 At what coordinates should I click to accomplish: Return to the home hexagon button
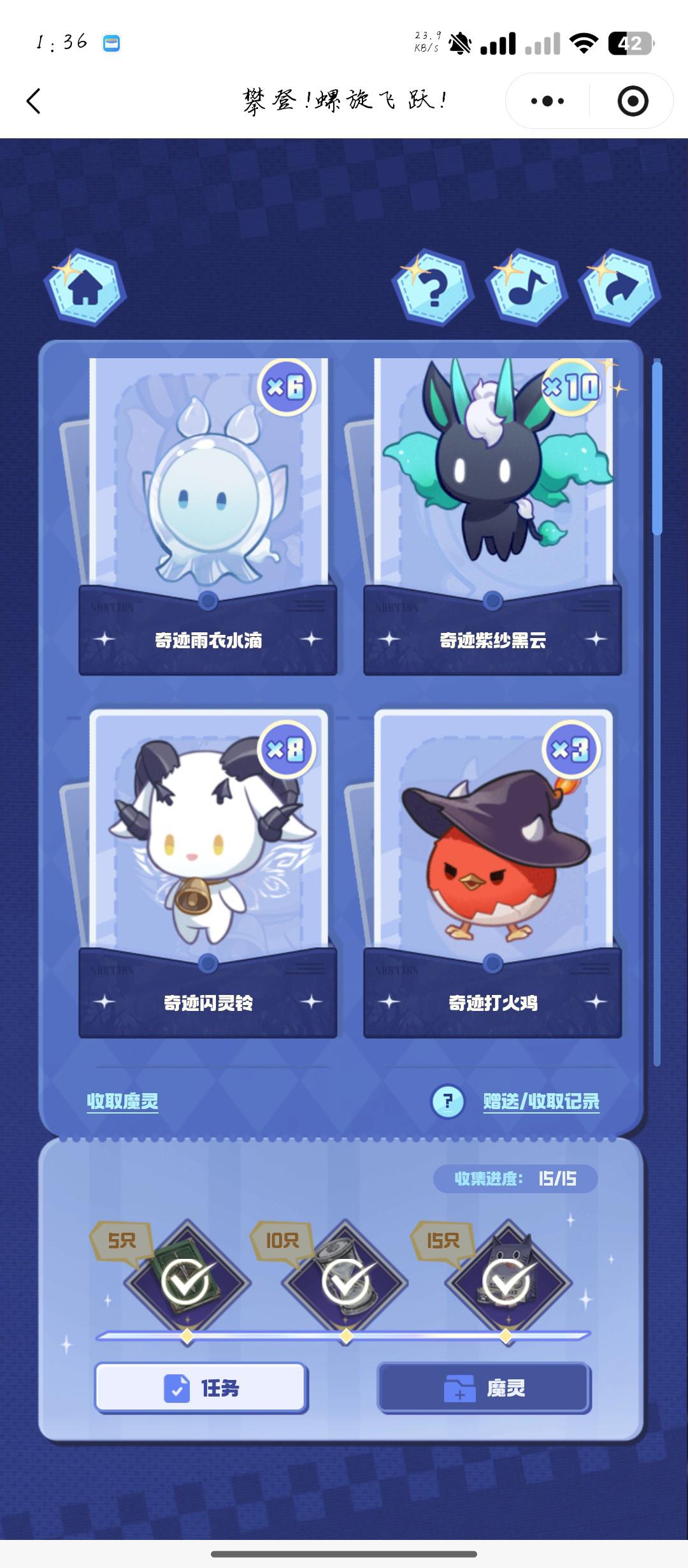(x=85, y=288)
